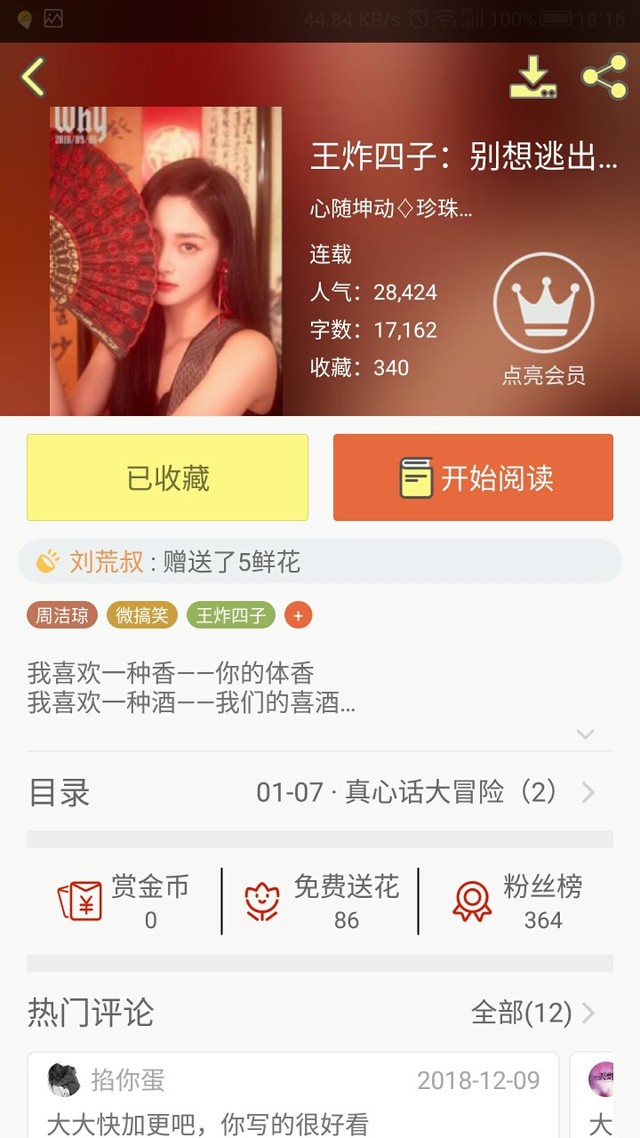Download the novel for offline reading
The width and height of the screenshot is (640, 1138).
point(533,77)
